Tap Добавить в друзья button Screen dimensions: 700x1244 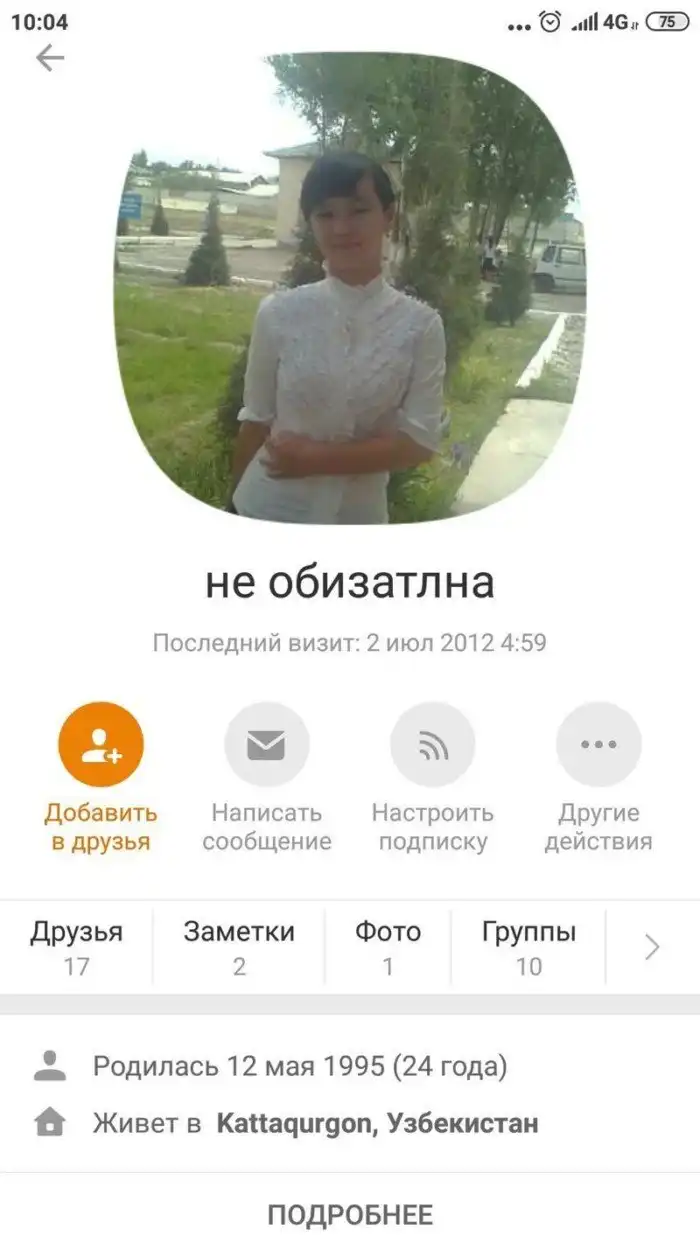pyautogui.click(x=101, y=745)
